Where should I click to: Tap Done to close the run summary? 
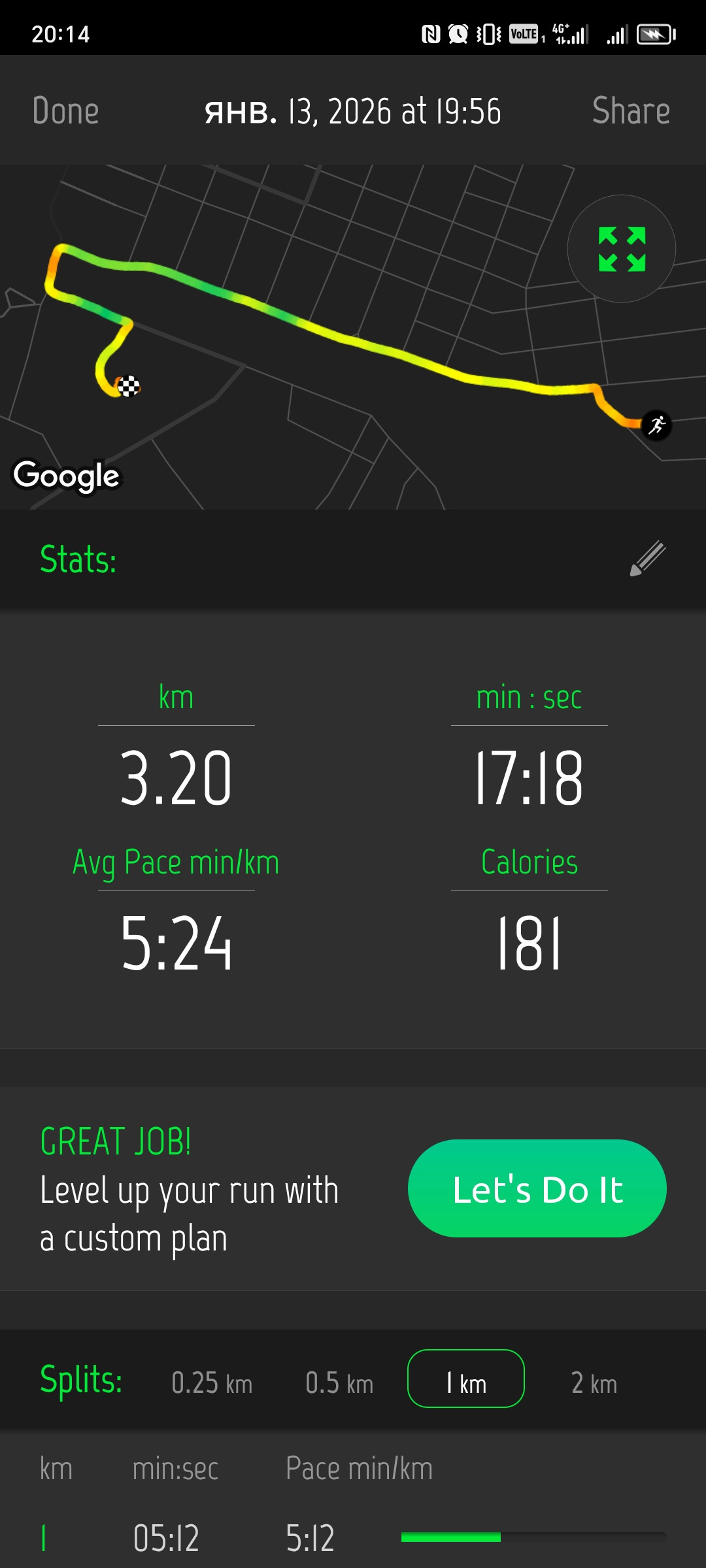(65, 110)
